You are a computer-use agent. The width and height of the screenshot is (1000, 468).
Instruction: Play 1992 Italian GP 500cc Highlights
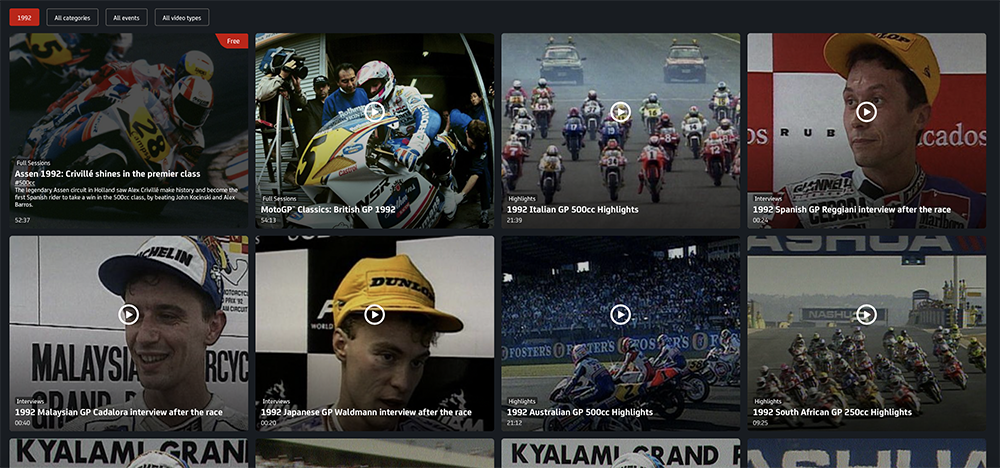click(x=620, y=111)
